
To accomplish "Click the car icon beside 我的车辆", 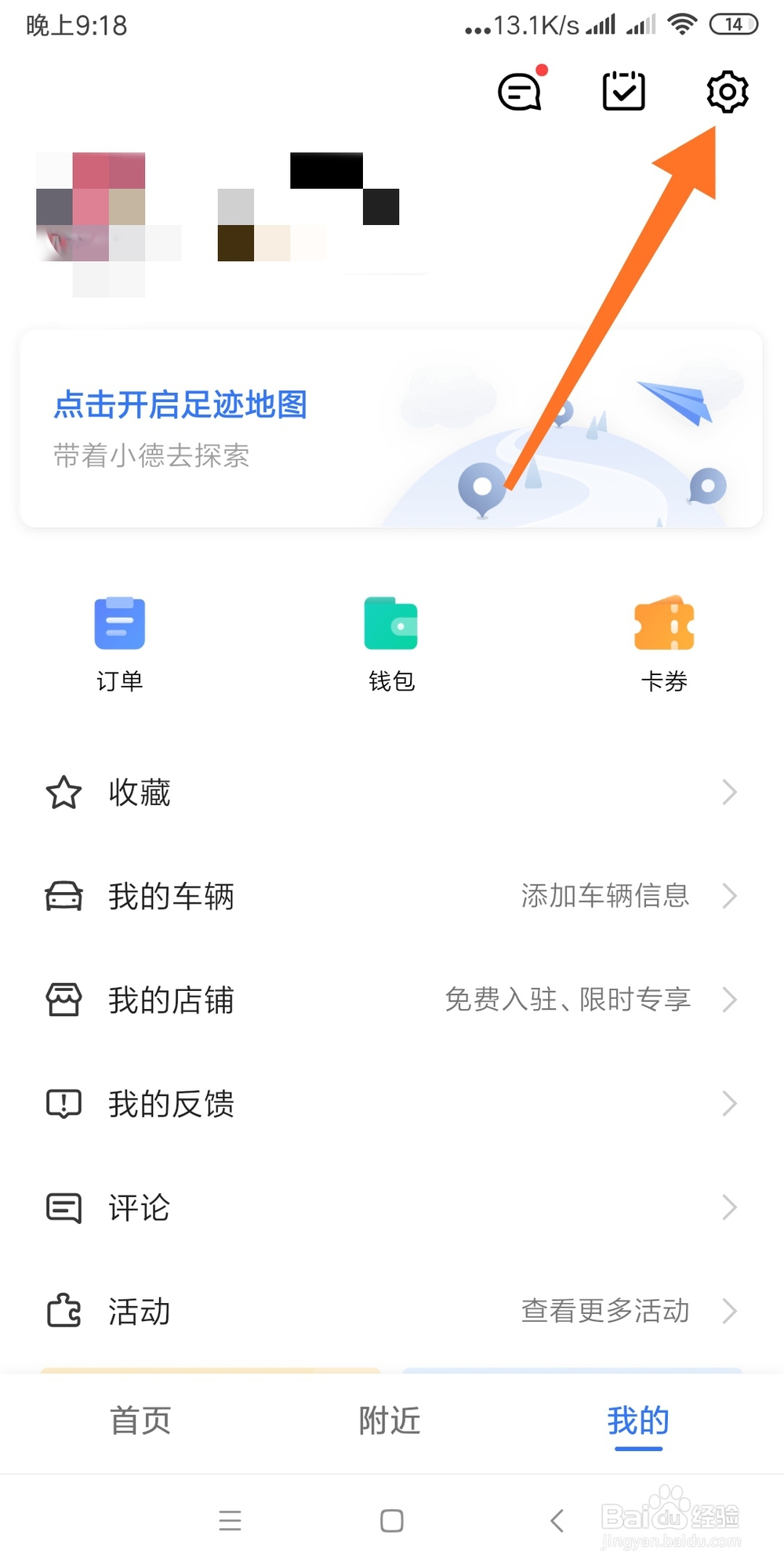I will point(64,897).
